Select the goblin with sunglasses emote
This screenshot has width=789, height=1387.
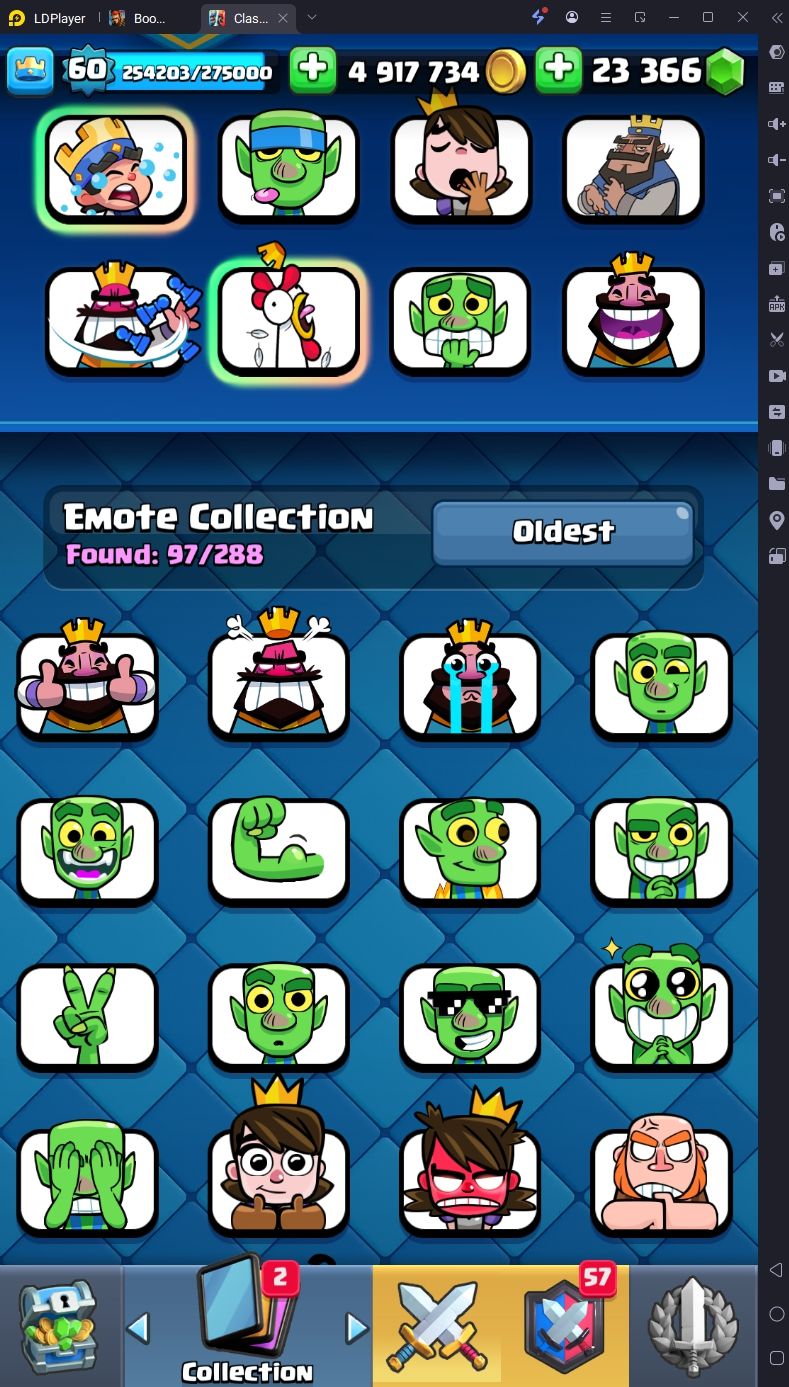click(470, 1016)
